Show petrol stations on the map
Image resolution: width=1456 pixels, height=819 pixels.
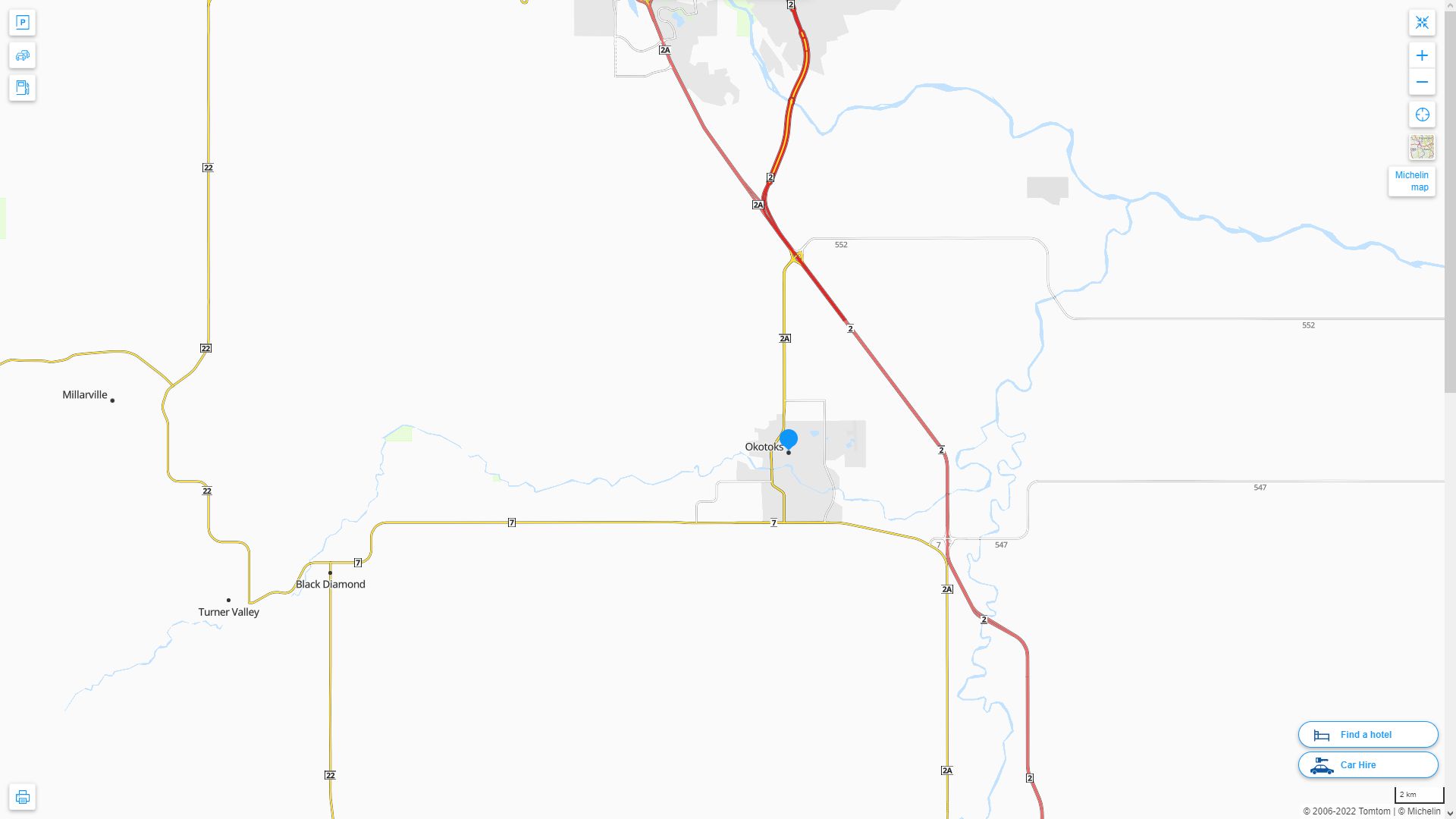[x=22, y=88]
